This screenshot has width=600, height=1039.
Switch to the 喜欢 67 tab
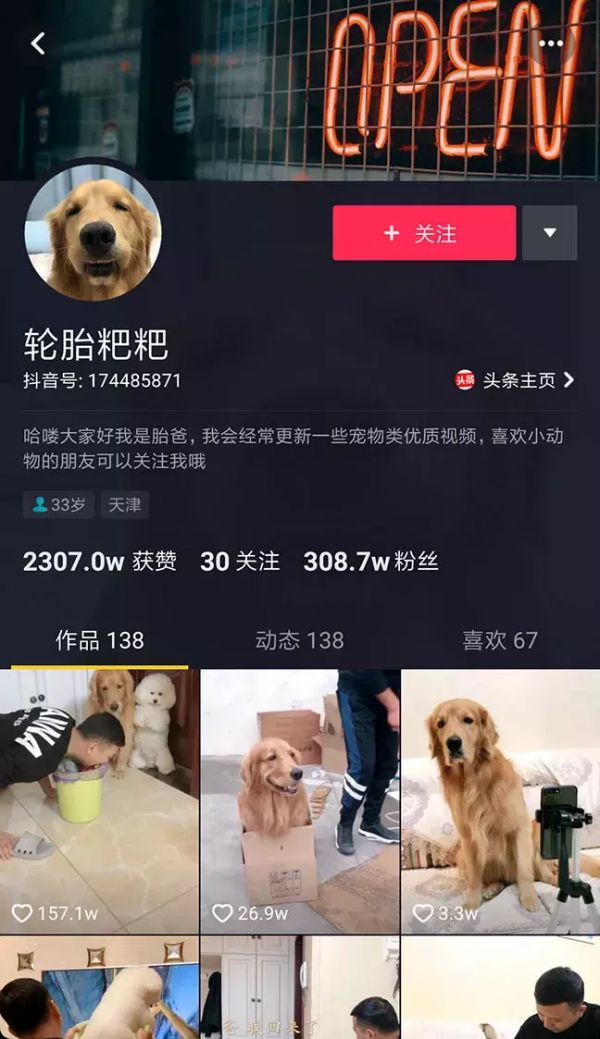(x=499, y=640)
